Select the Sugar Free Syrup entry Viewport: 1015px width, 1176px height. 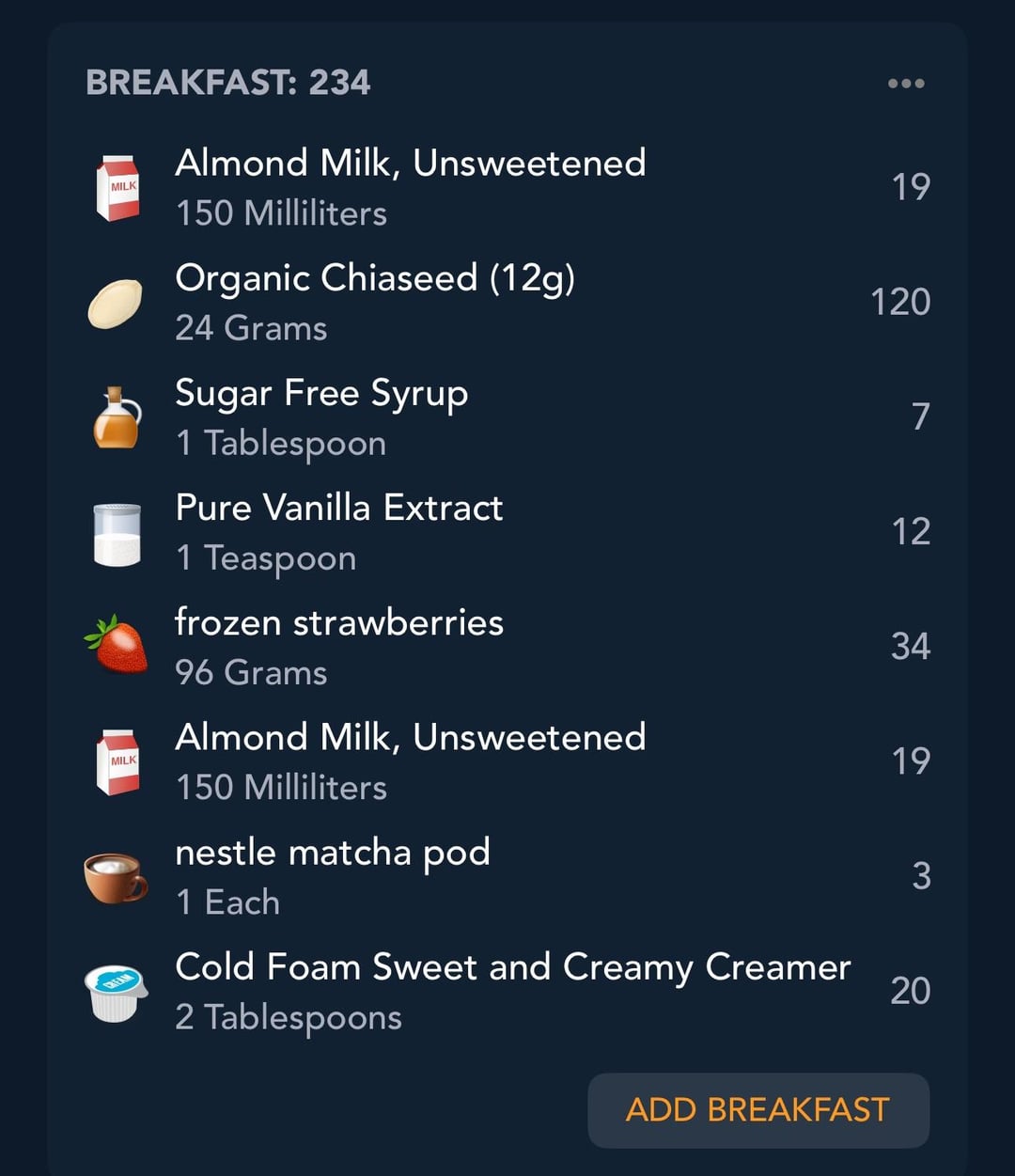click(507, 417)
